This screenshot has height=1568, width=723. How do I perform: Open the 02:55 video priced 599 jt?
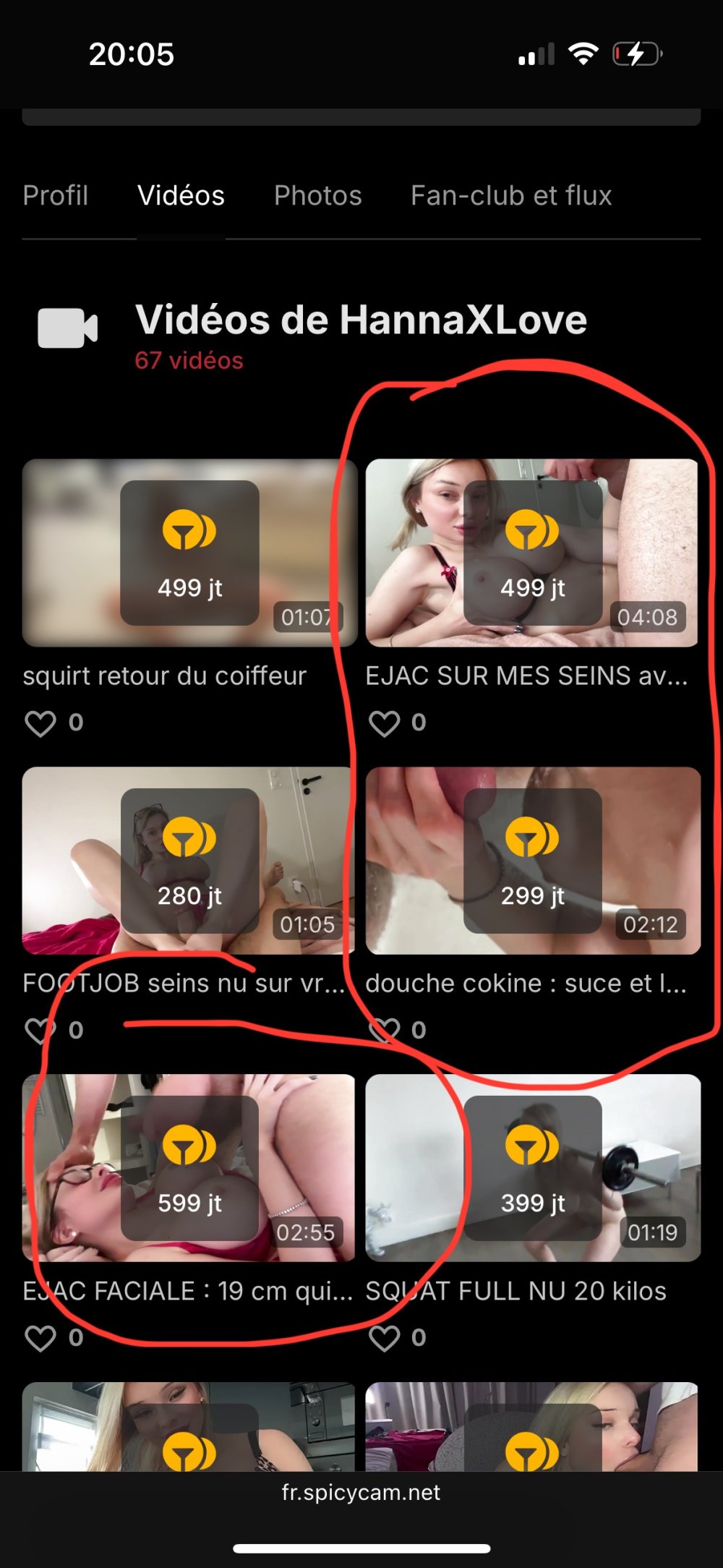coord(189,1168)
